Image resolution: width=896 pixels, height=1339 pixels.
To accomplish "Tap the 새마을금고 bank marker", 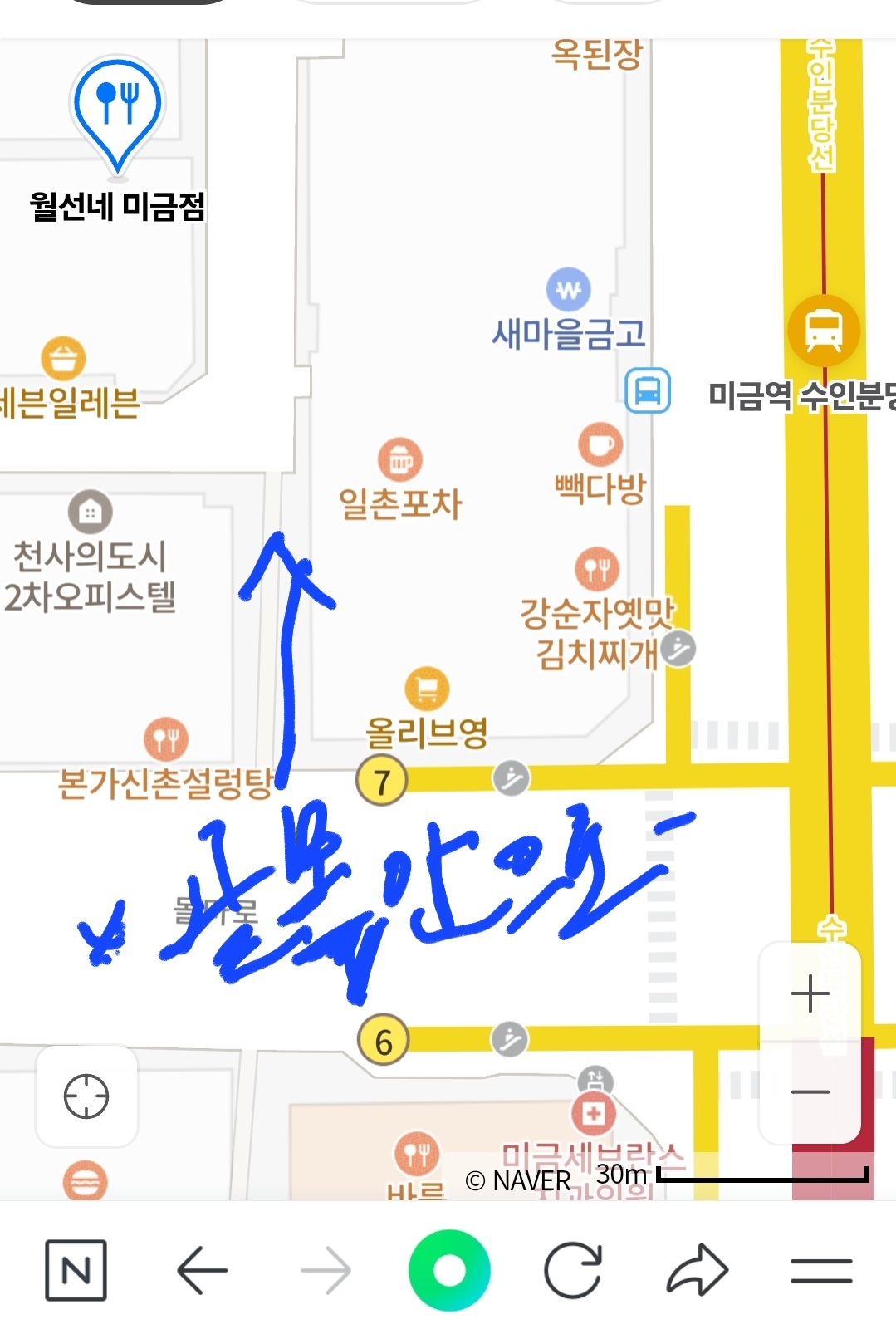I will click(569, 290).
